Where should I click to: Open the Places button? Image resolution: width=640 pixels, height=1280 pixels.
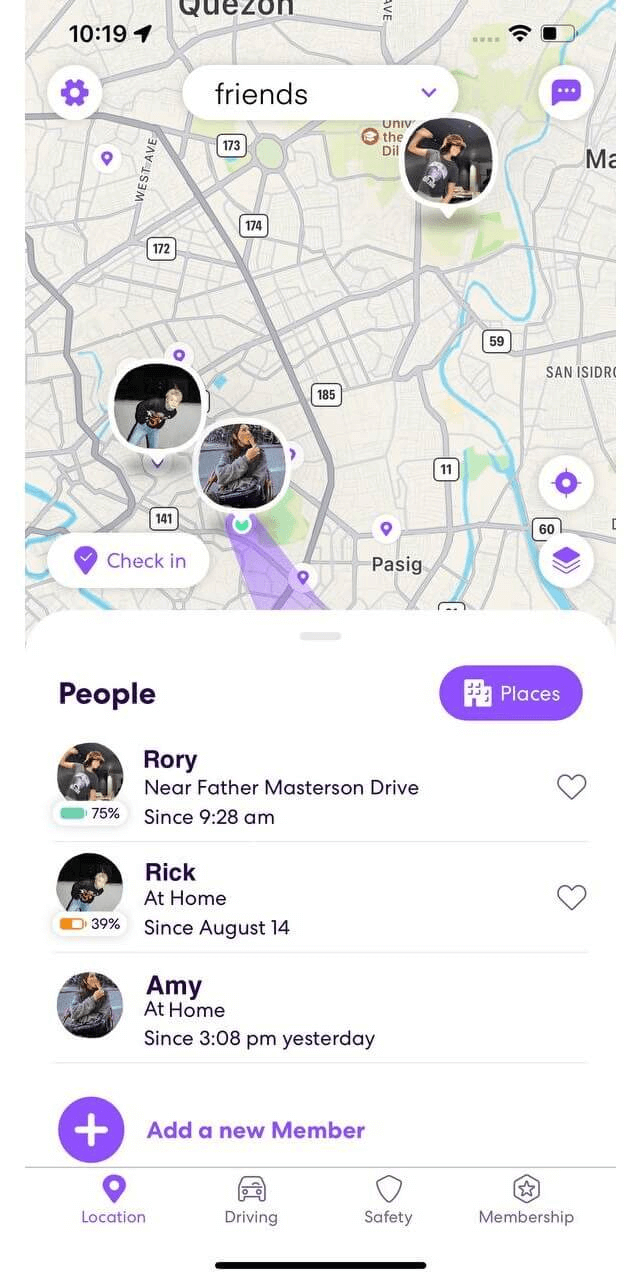[510, 693]
